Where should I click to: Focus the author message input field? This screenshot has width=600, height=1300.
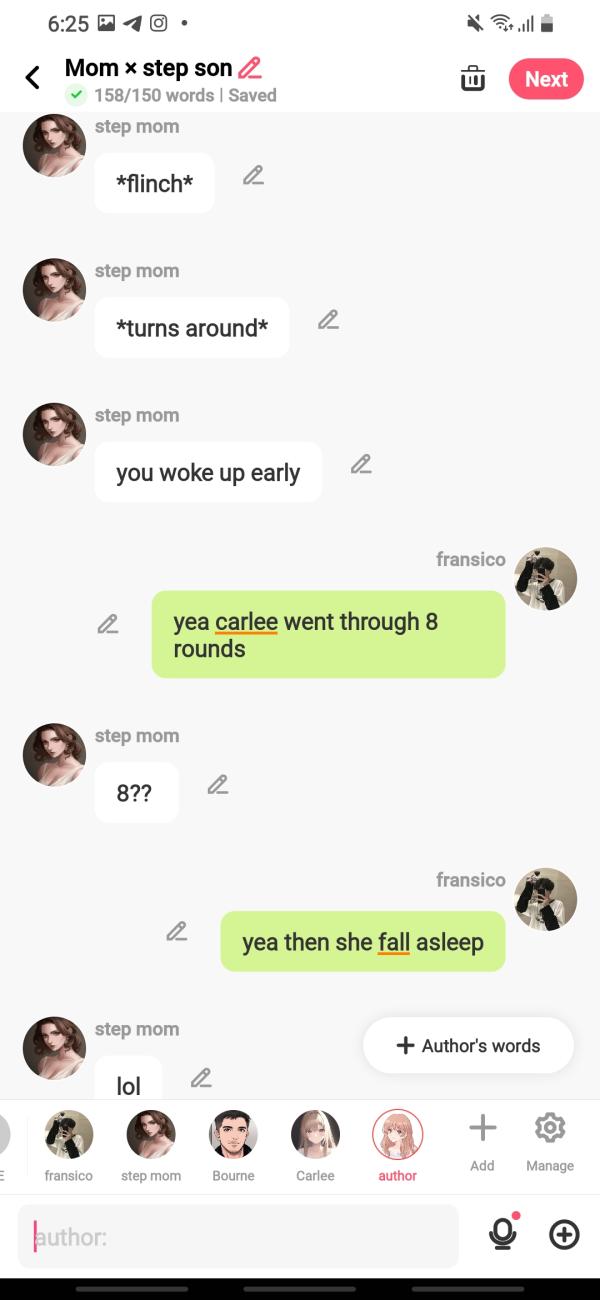coord(238,1237)
